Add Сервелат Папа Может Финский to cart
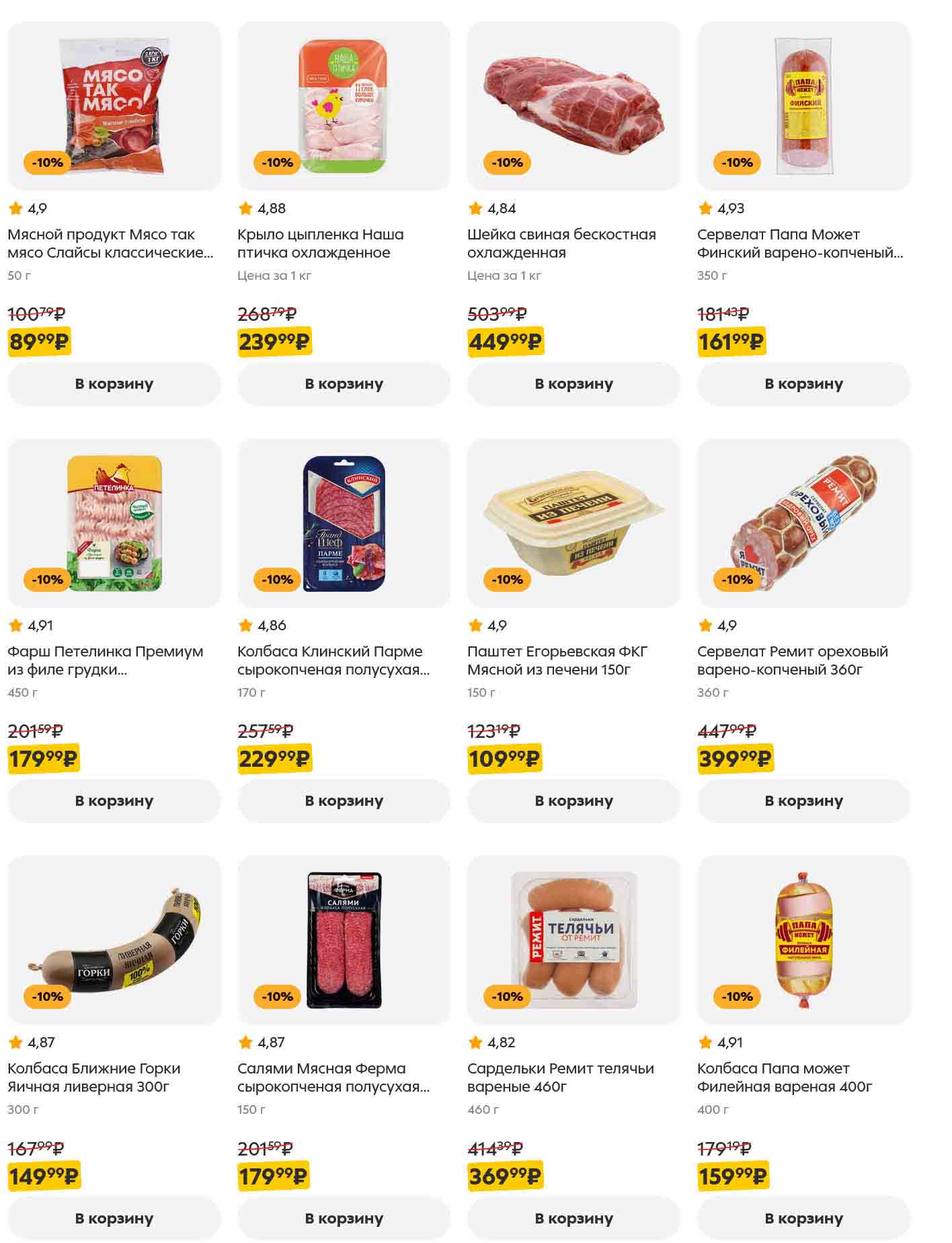Viewport: 952px width, 1243px height. point(804,384)
